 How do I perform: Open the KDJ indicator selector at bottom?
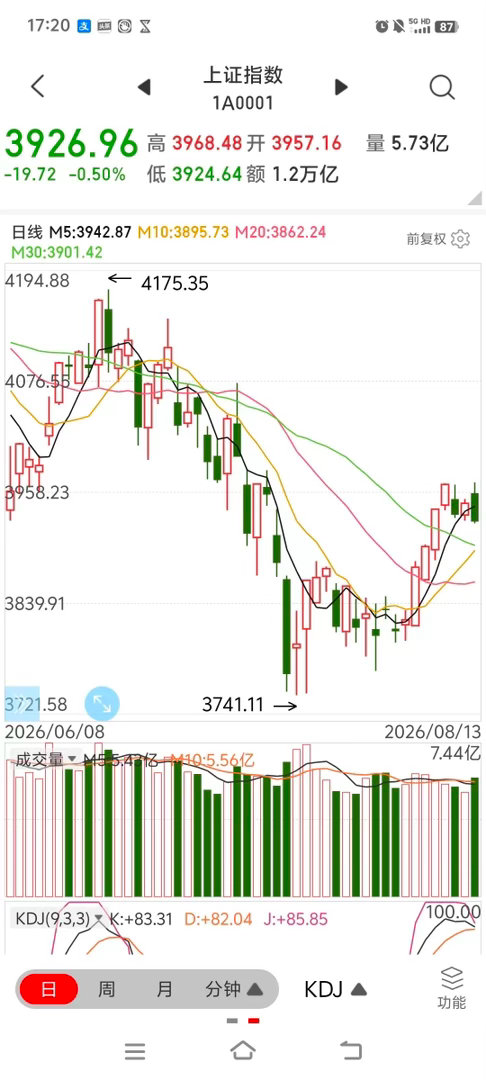coord(335,990)
